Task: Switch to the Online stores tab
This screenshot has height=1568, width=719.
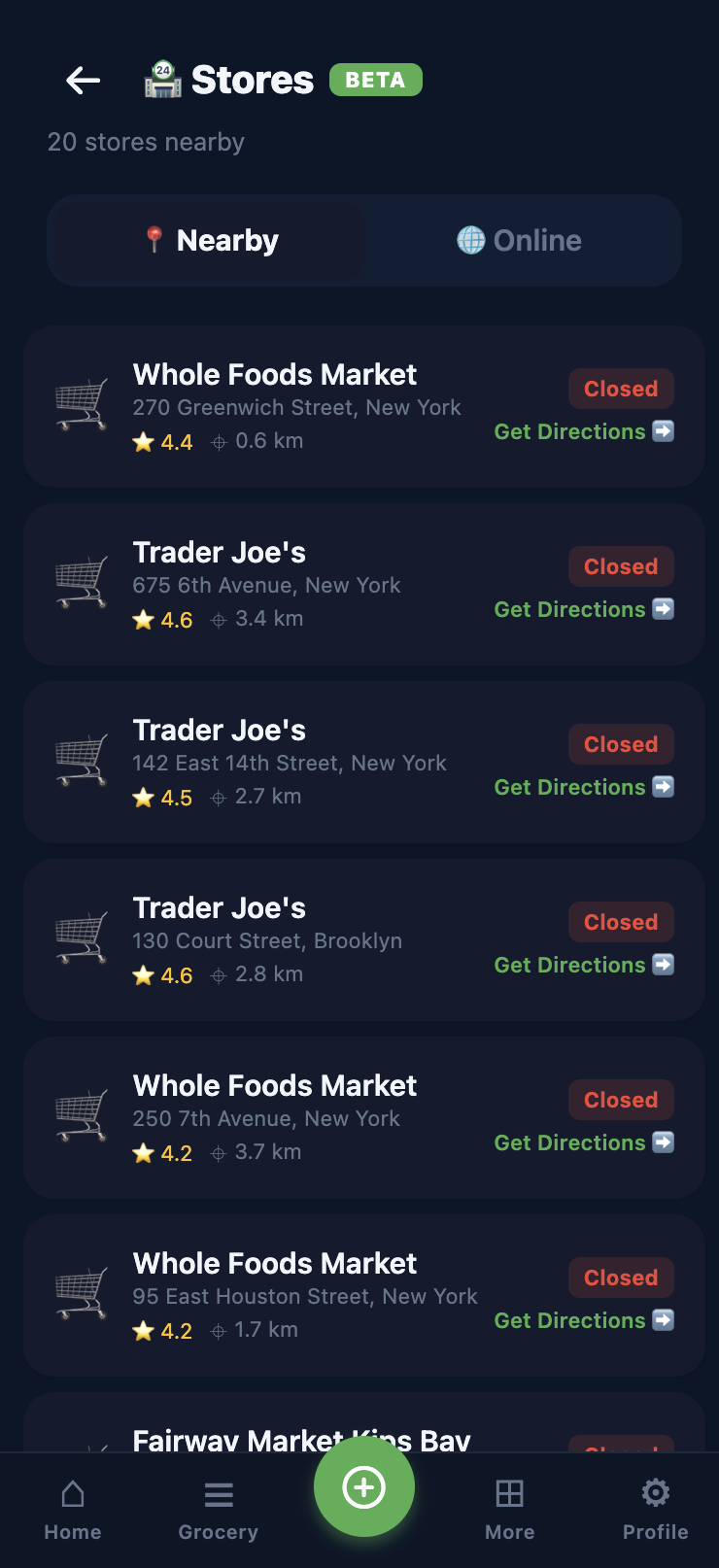Action: pos(520,240)
